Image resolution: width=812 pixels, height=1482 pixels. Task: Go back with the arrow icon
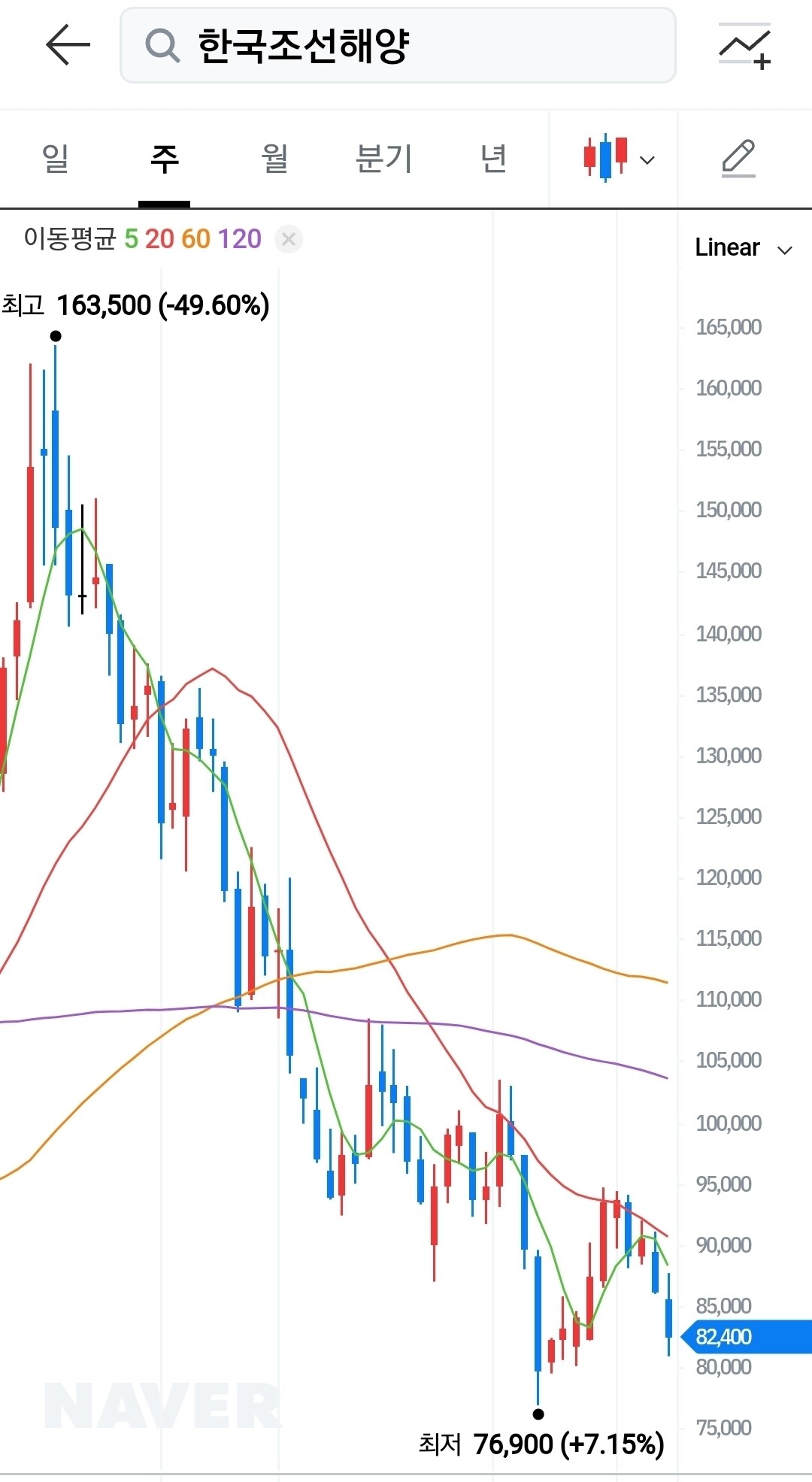[68, 45]
